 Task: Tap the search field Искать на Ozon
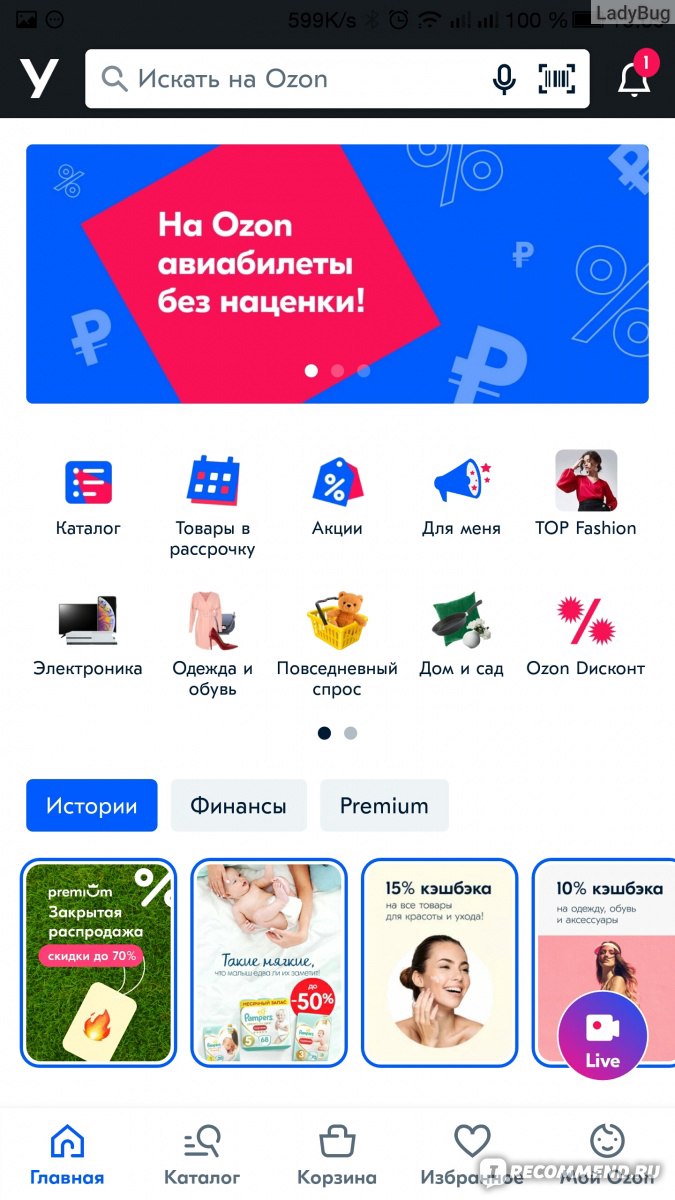(x=300, y=79)
